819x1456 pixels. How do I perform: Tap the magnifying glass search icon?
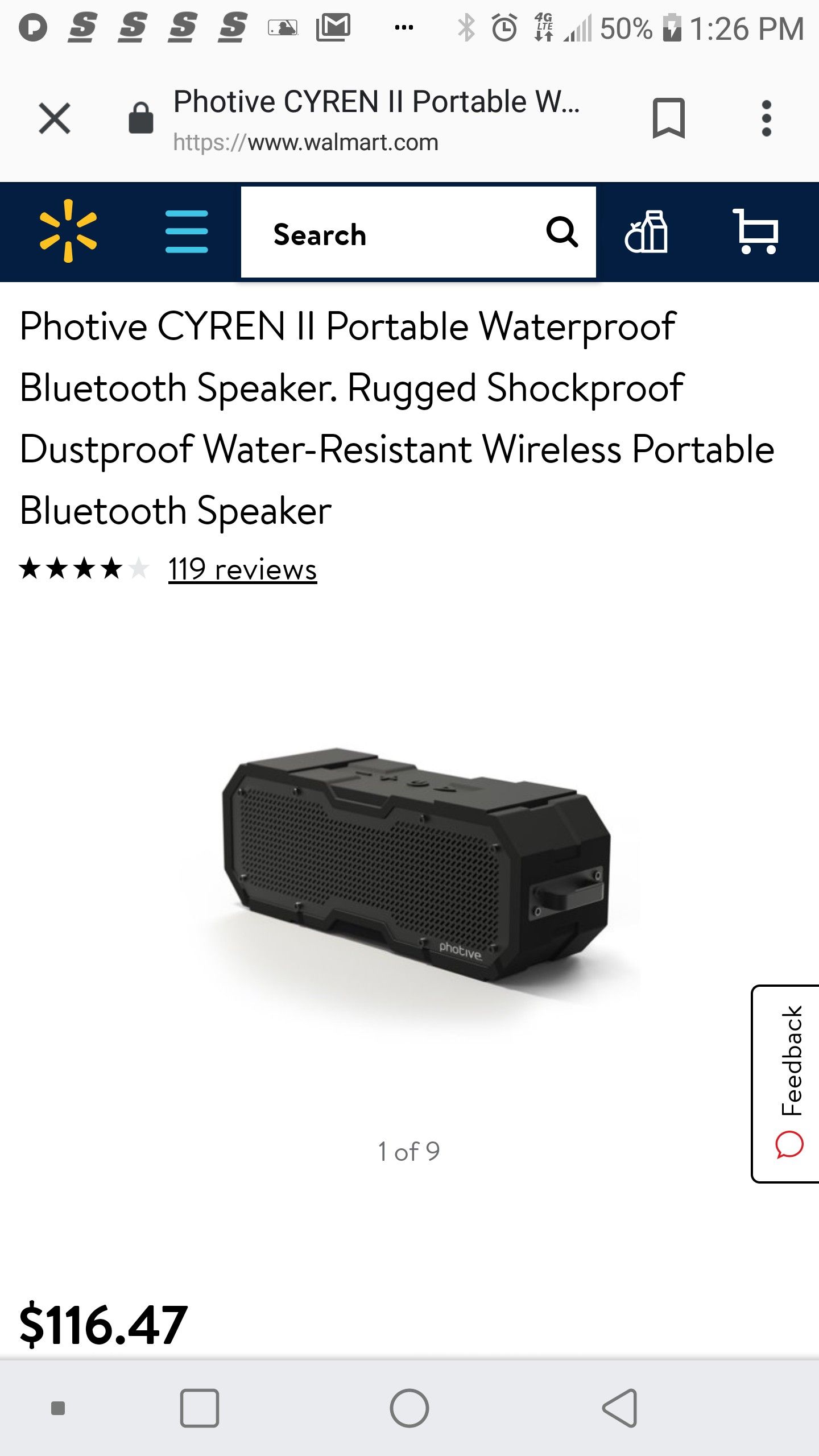click(562, 232)
